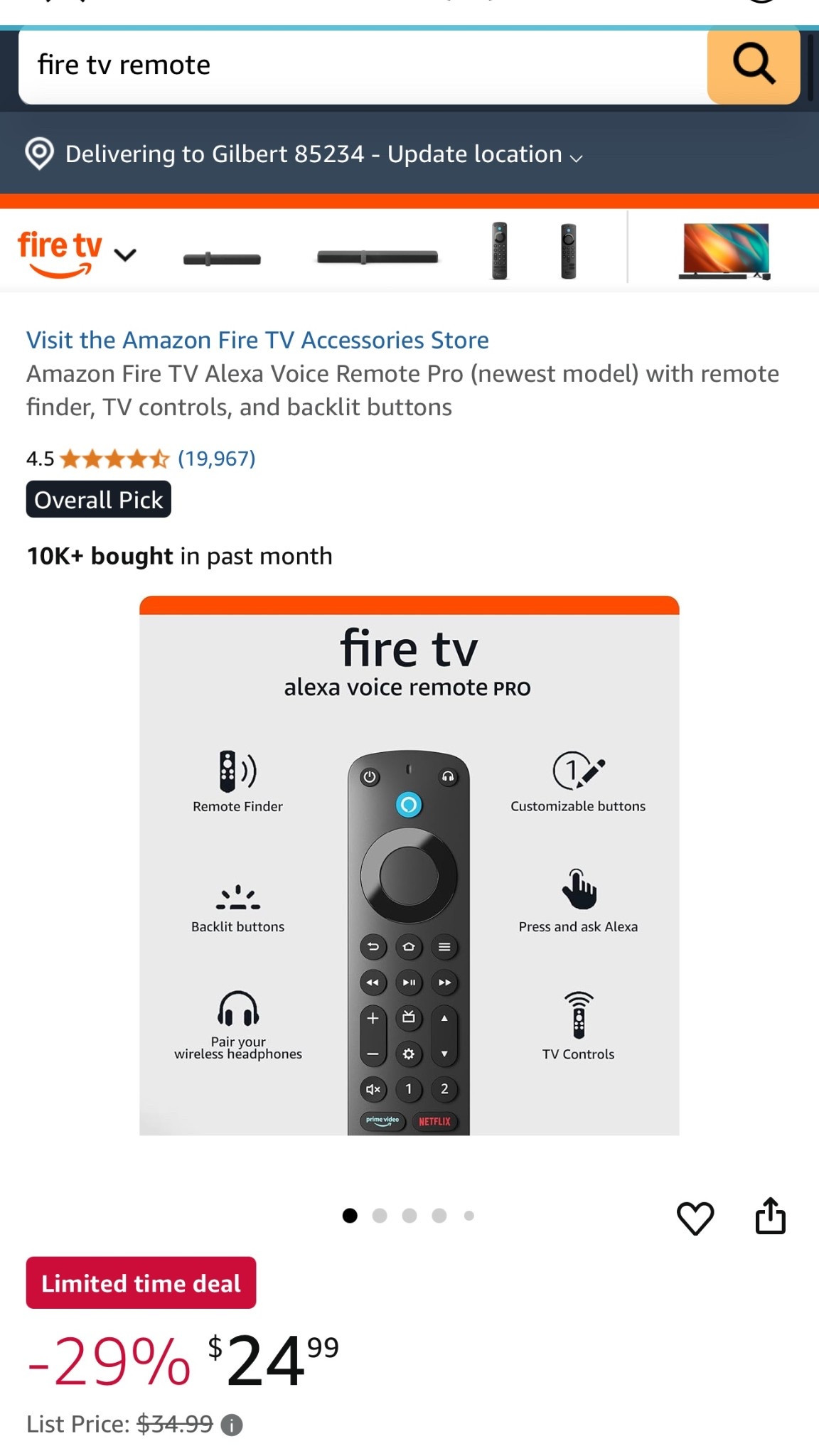Visit the Amazon Fire TV Accessories Store
Screen dimensions: 819x1456
point(257,340)
